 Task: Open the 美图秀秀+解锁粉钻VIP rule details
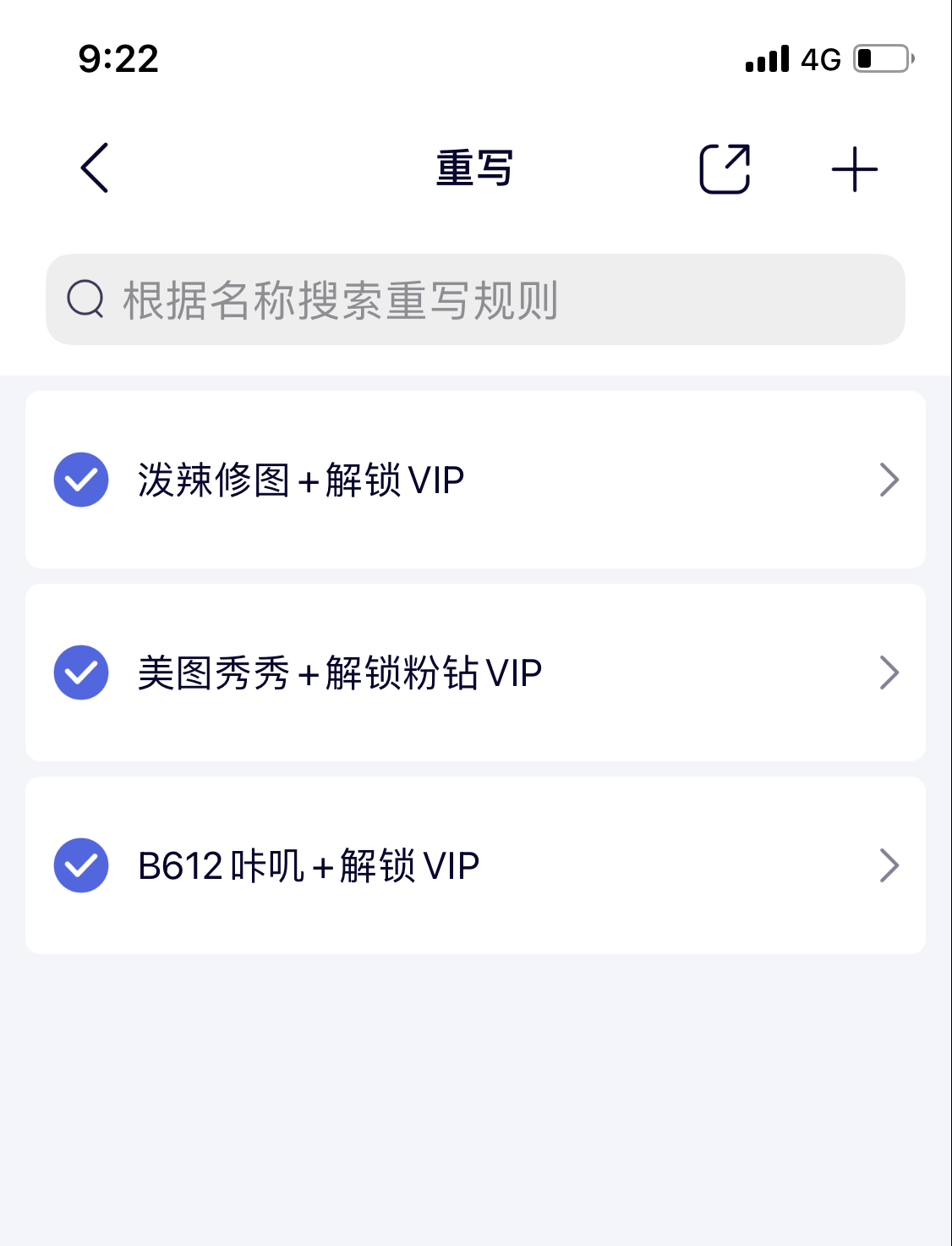pyautogui.click(x=888, y=672)
